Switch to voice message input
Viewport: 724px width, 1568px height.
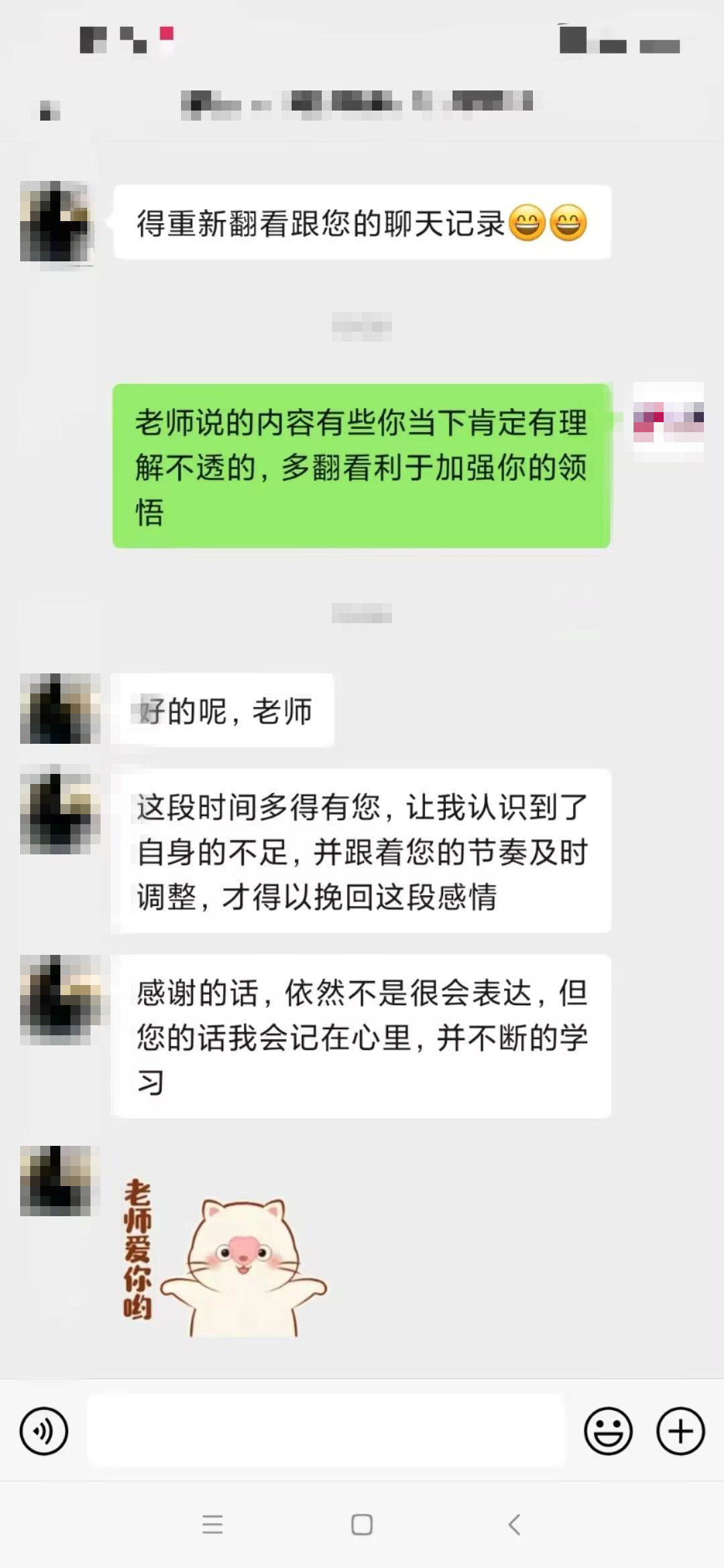click(44, 1431)
